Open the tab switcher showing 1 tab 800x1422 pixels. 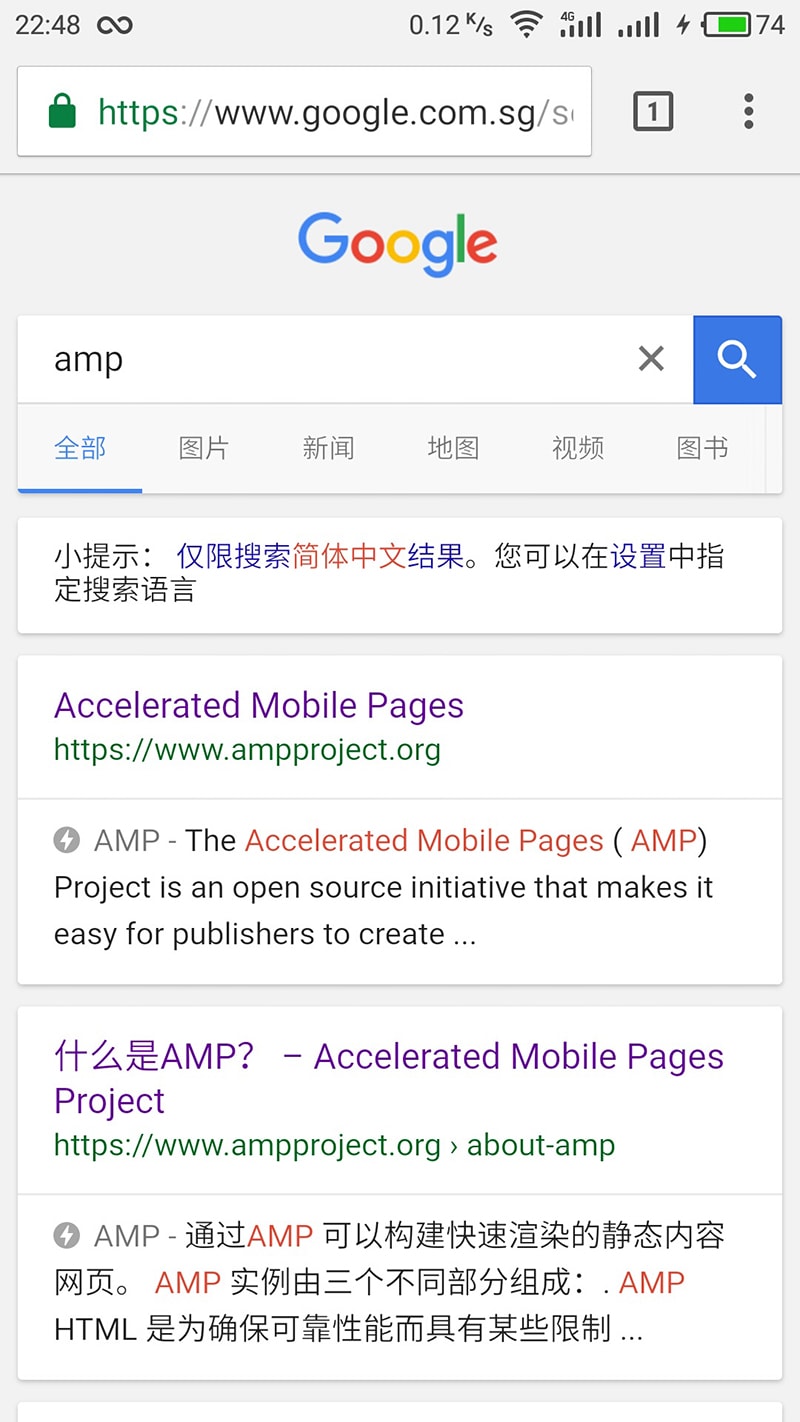(653, 111)
